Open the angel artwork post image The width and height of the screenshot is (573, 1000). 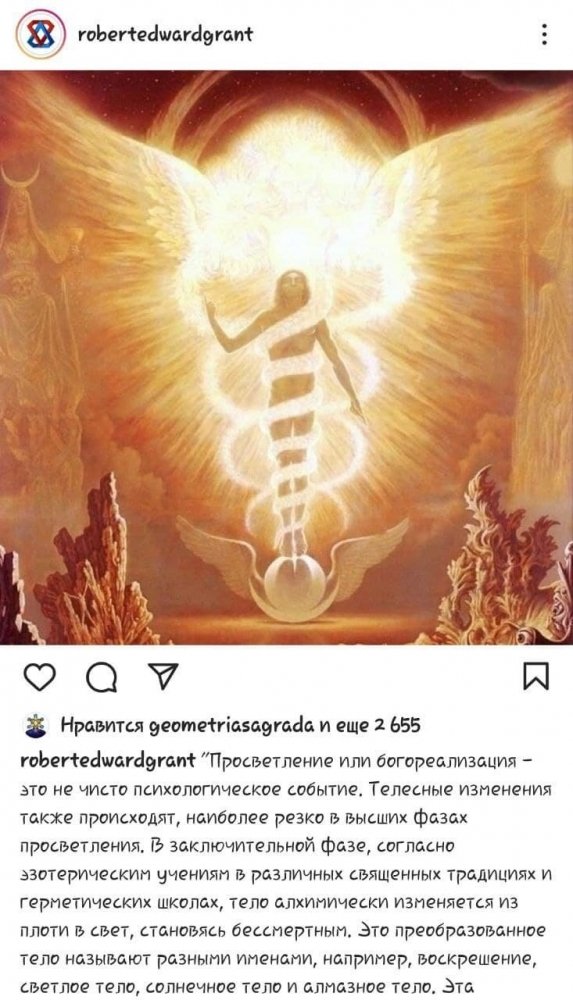point(286,358)
